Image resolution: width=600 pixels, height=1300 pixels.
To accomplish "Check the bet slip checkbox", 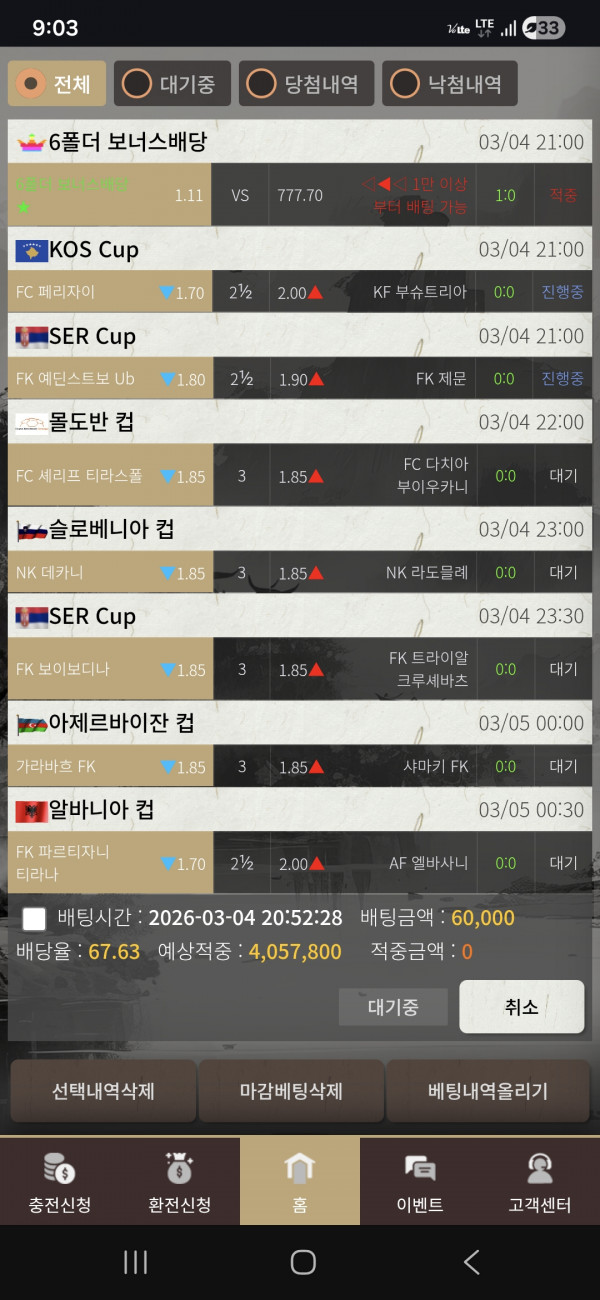I will click(34, 919).
